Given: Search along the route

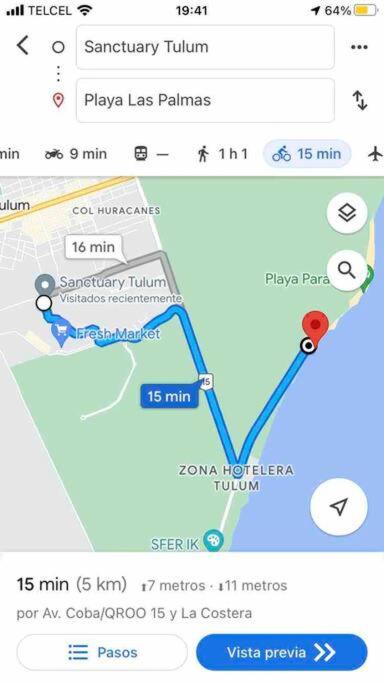Looking at the screenshot, I should tap(347, 270).
